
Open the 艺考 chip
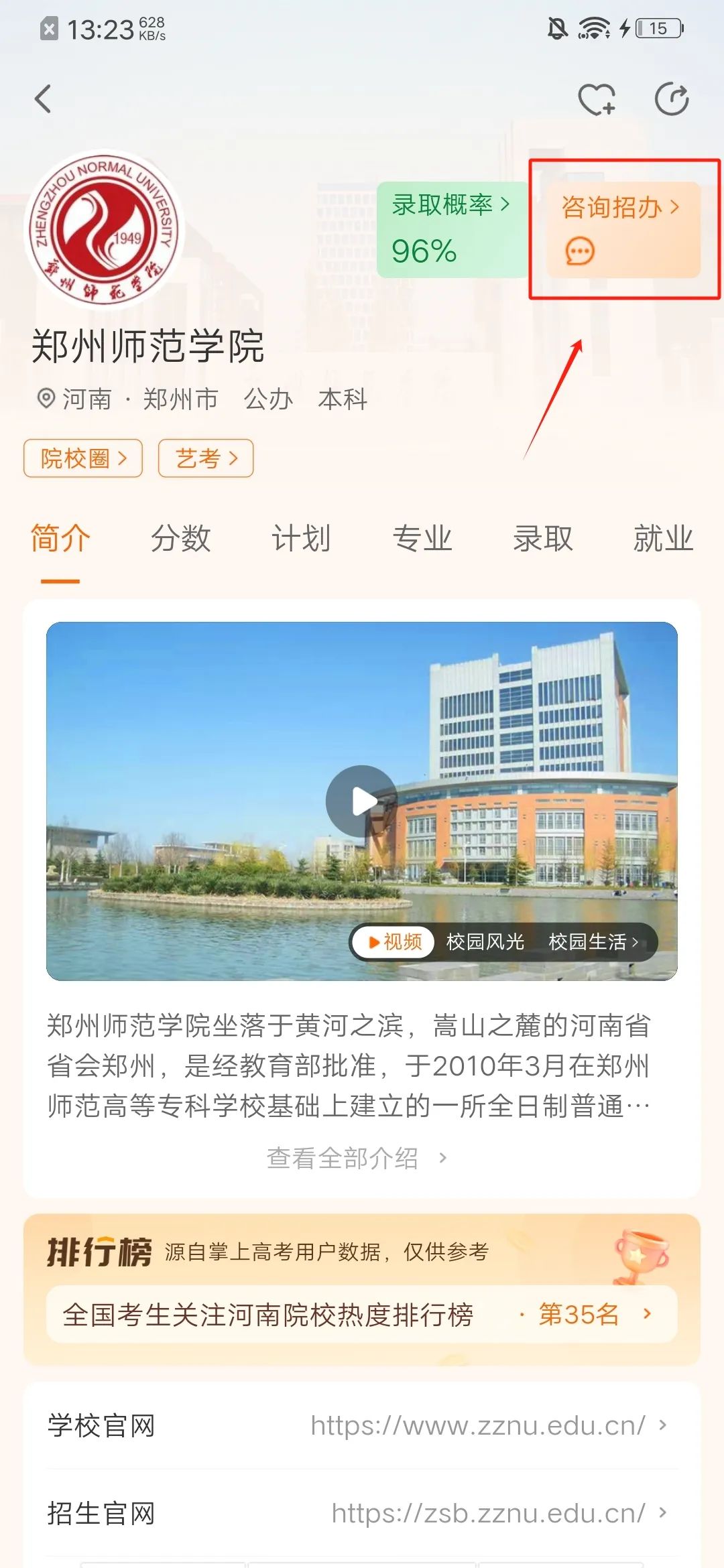point(206,458)
